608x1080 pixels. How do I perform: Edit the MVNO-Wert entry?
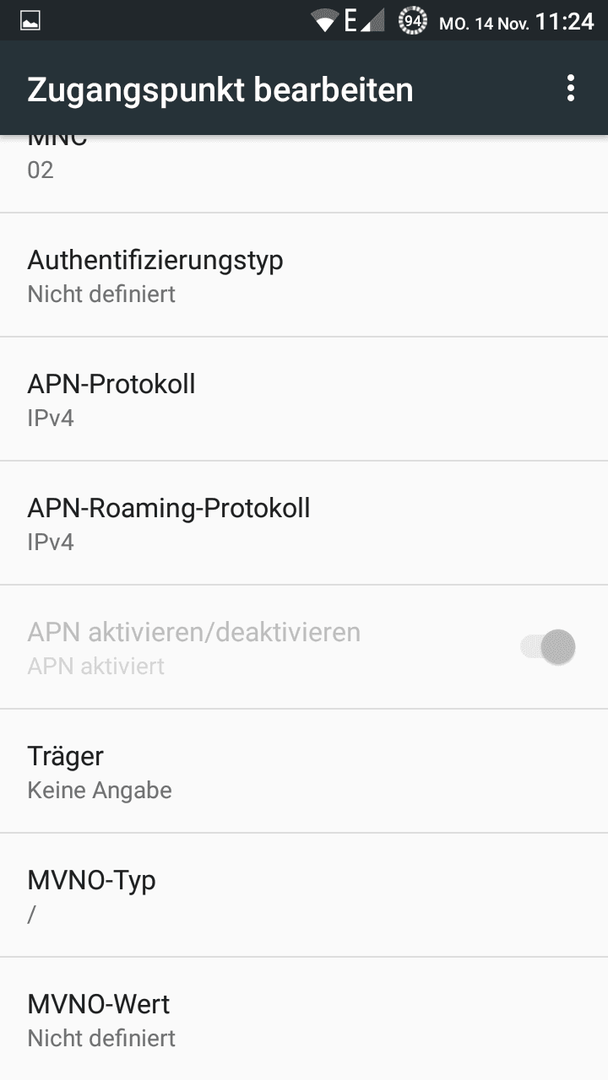[304, 1019]
